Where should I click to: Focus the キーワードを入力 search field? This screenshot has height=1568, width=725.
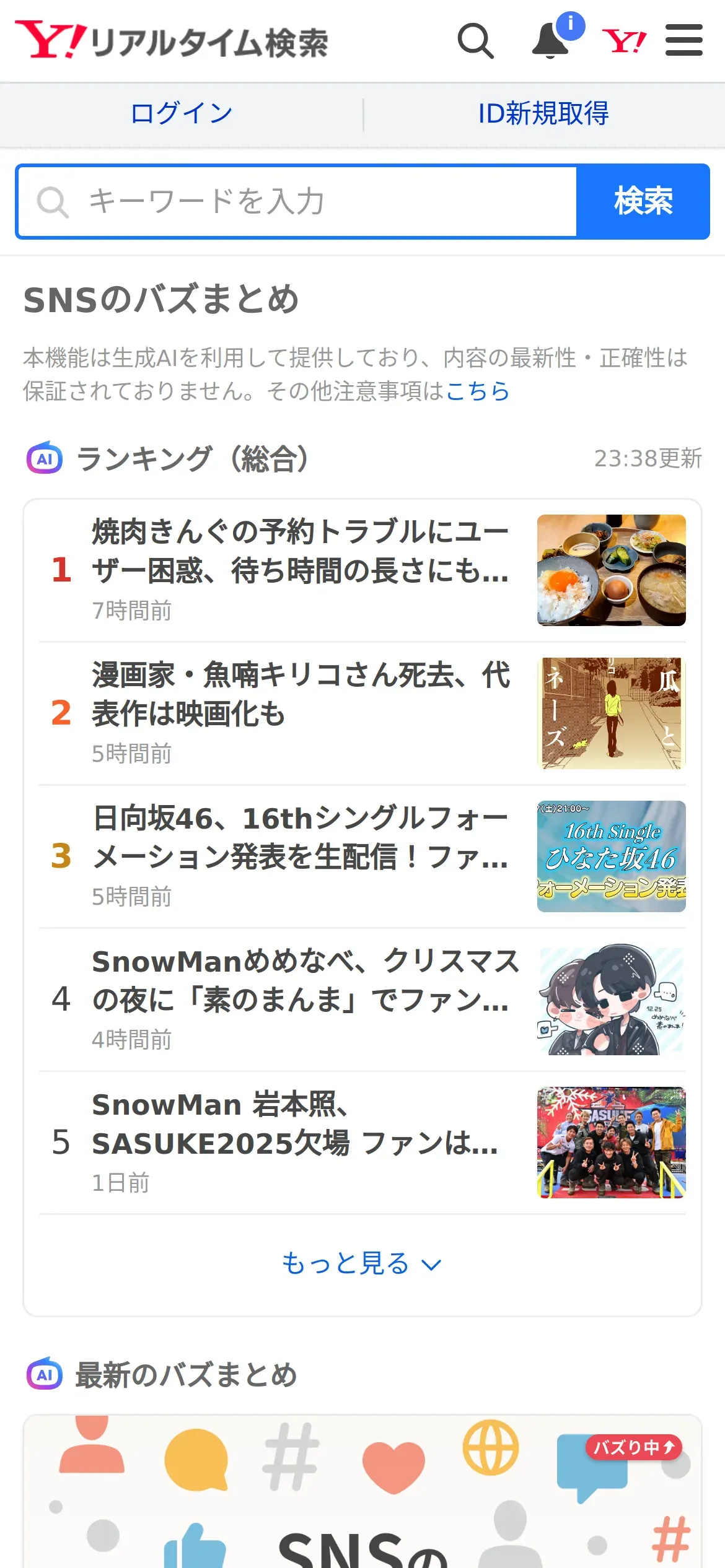tap(297, 202)
